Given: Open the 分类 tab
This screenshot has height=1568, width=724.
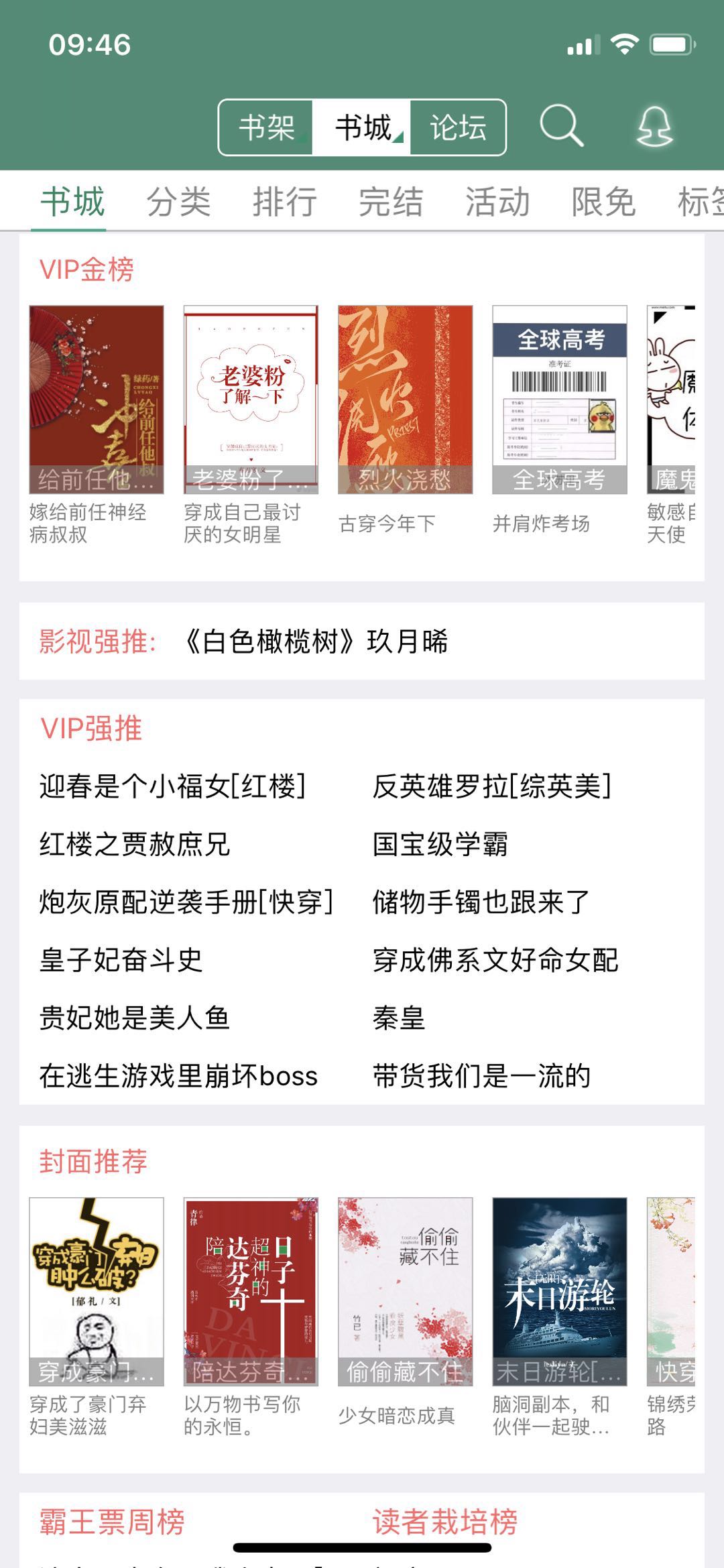Looking at the screenshot, I should pos(178,202).
